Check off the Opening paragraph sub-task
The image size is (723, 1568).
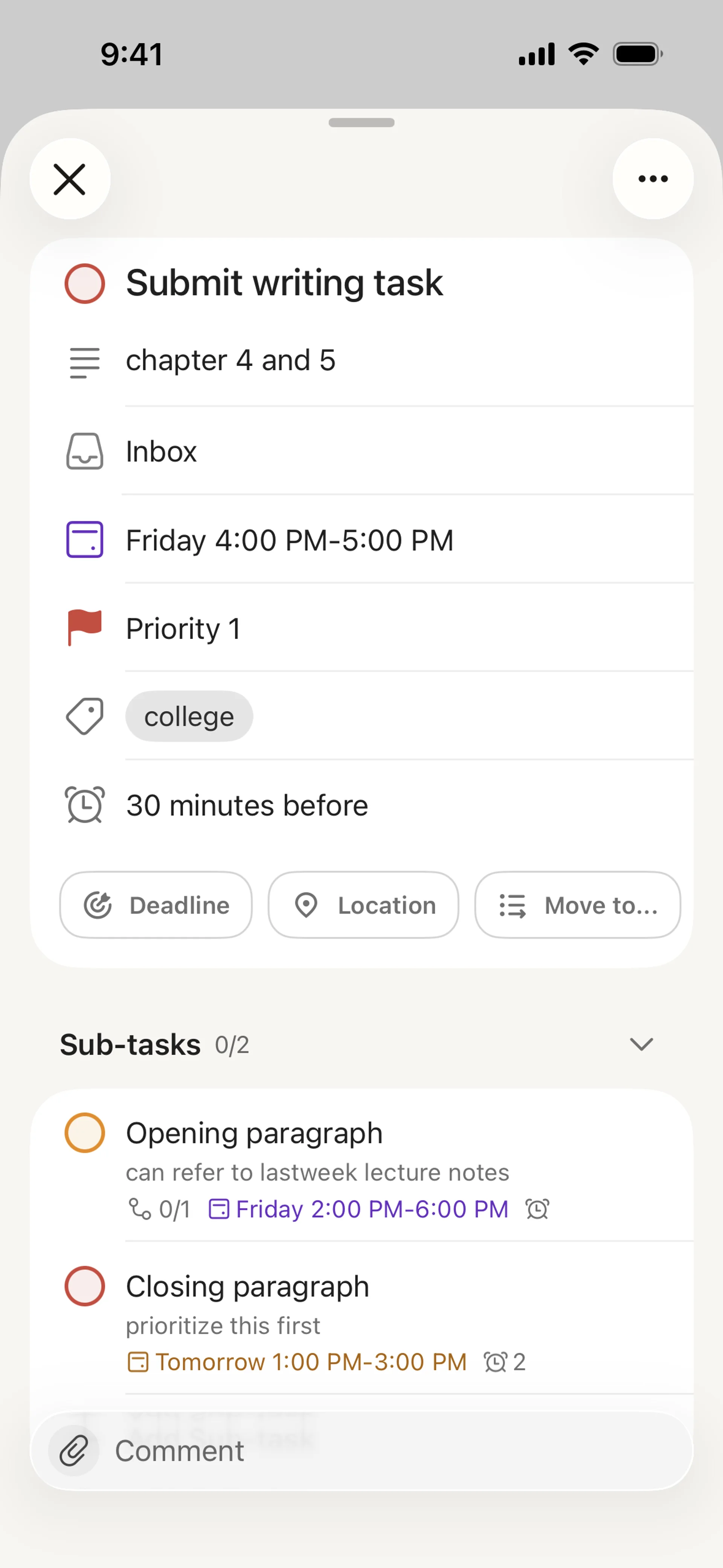[85, 1133]
